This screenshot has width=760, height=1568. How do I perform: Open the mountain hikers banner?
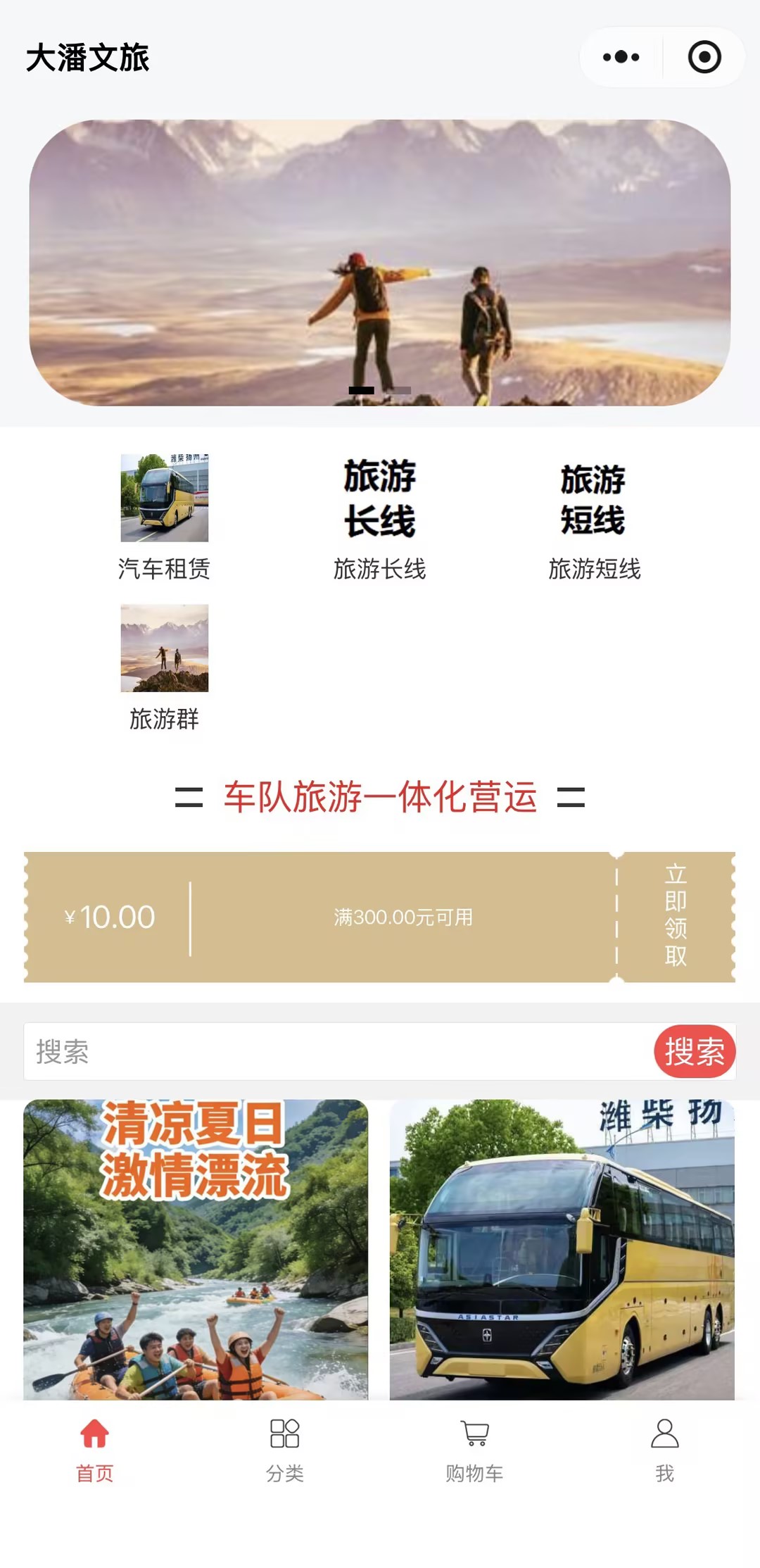(x=379, y=262)
